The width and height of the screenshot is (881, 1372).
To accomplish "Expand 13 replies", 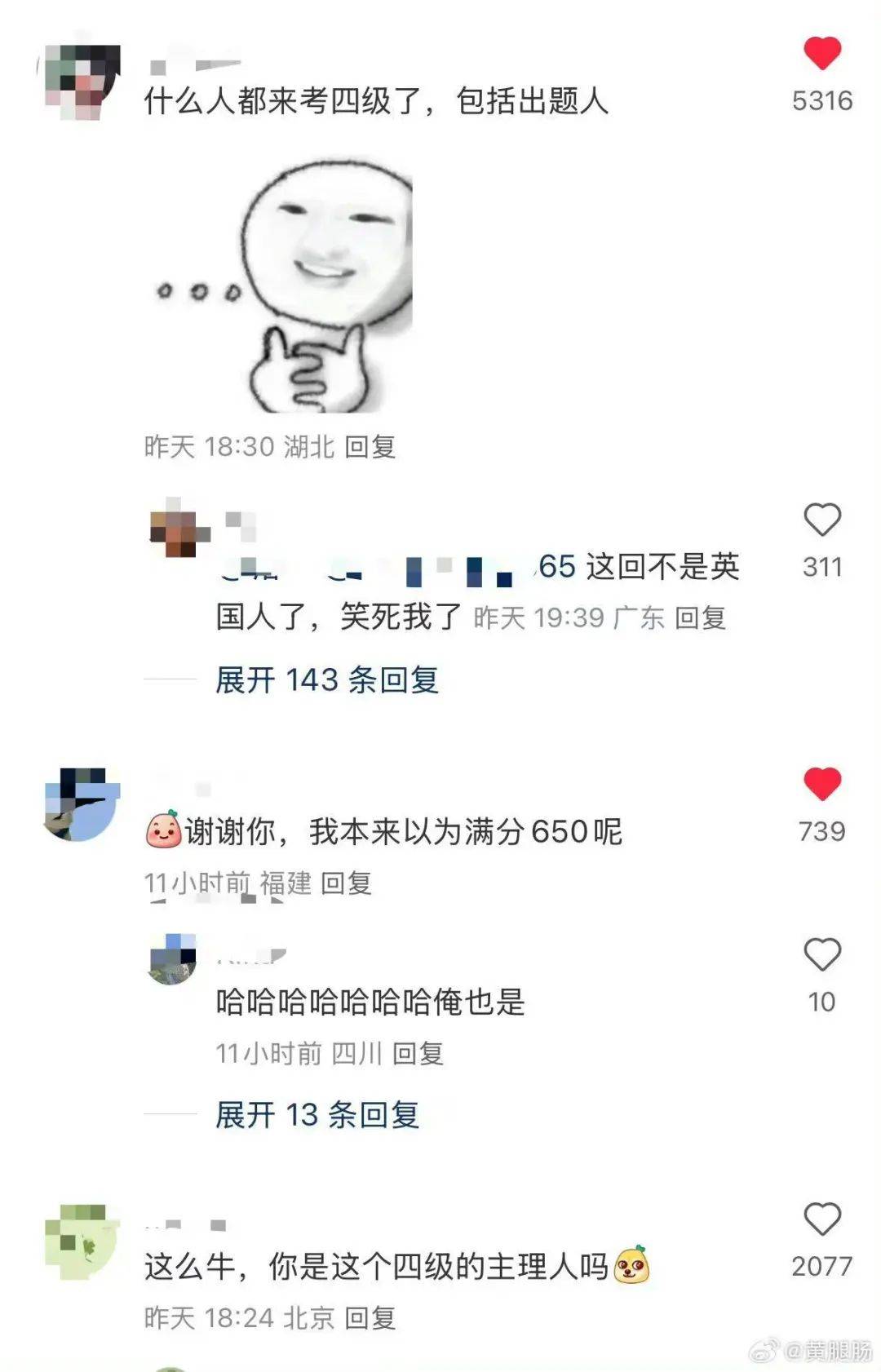I will point(317,1115).
